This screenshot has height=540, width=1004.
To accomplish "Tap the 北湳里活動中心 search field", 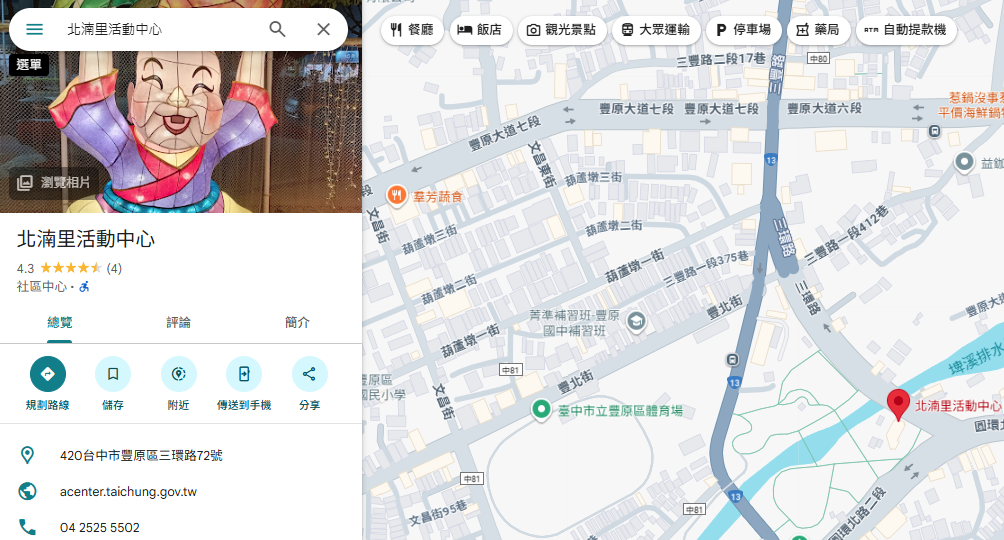I will (160, 29).
